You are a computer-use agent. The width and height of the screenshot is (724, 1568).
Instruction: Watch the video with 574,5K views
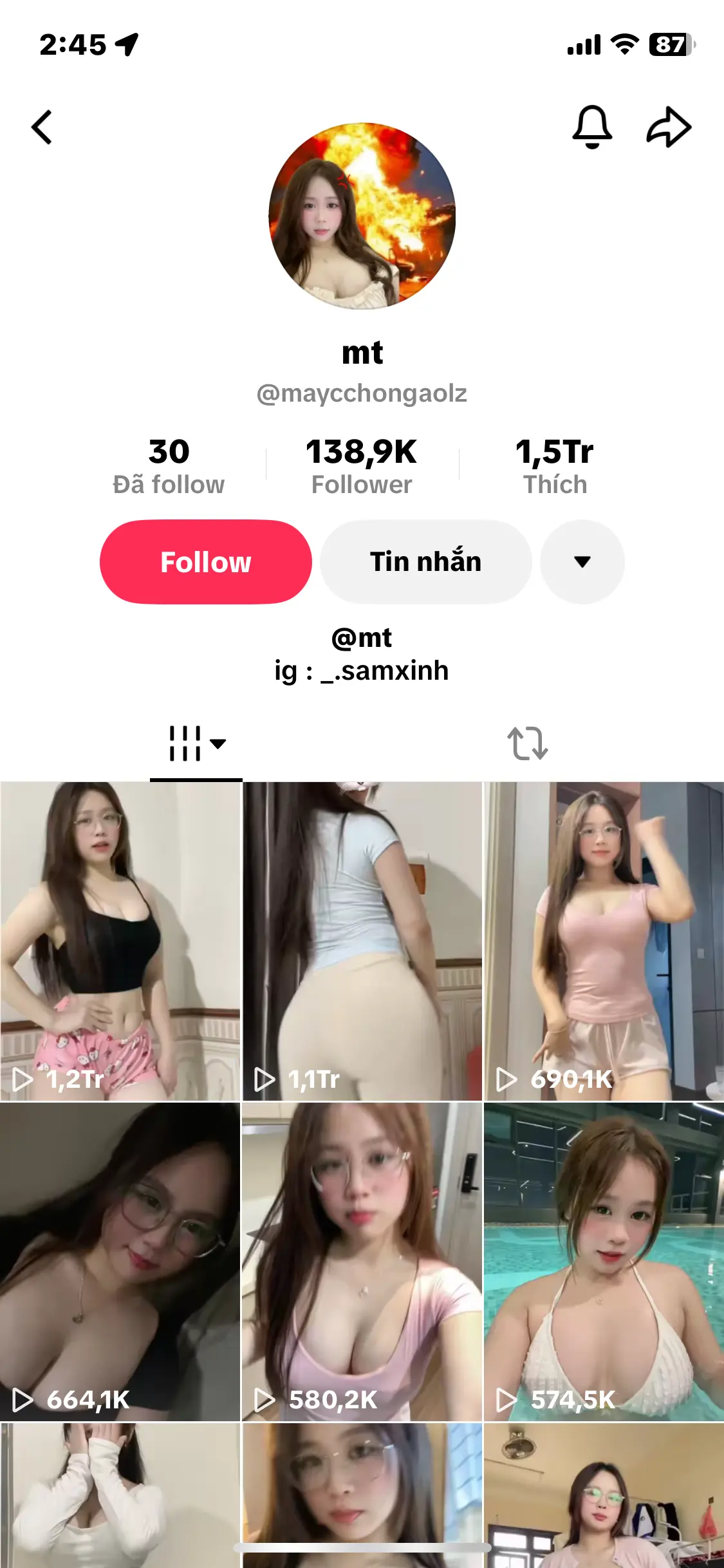[604, 1262]
